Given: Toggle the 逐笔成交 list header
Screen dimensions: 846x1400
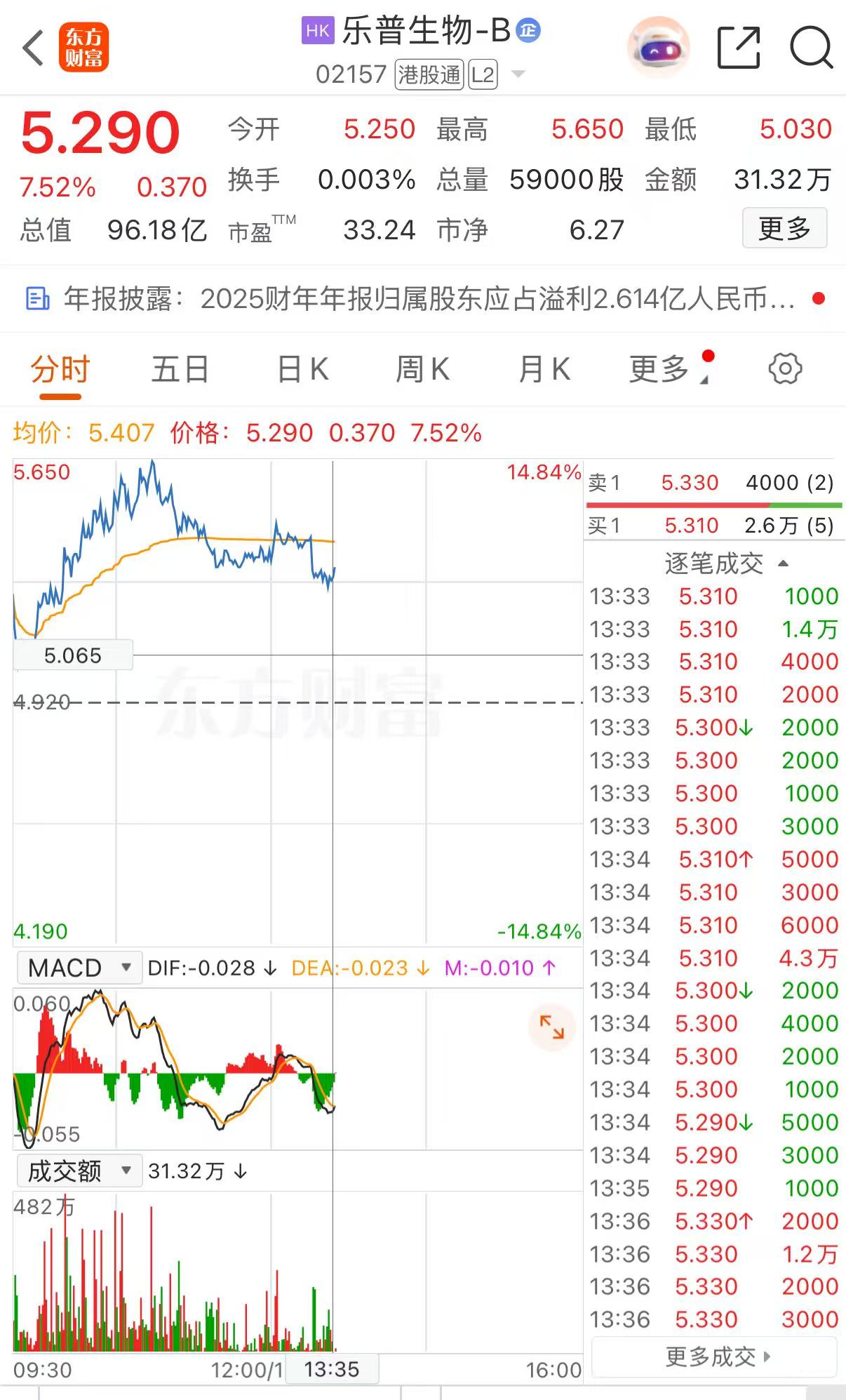Looking at the screenshot, I should (726, 563).
